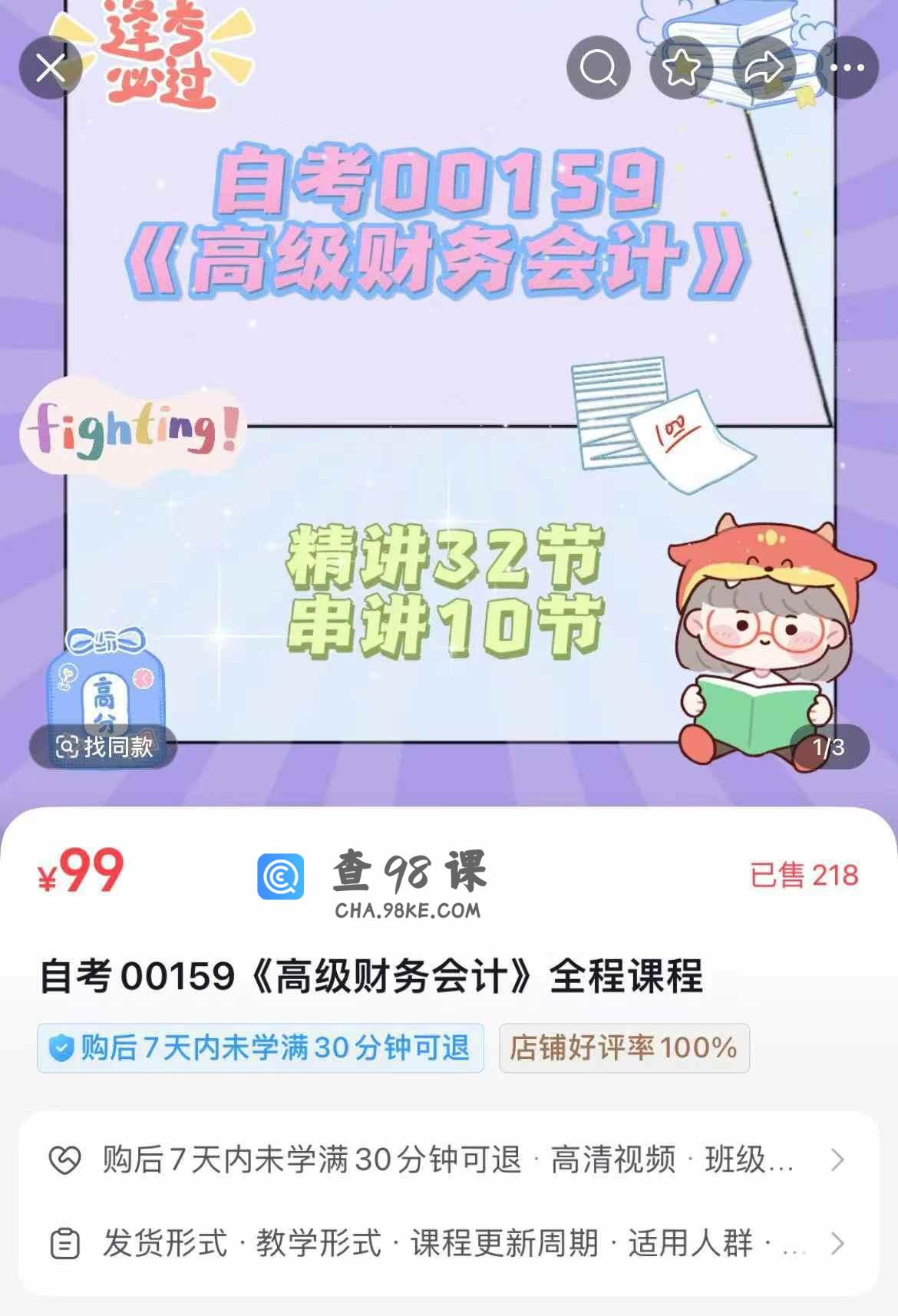Tap the 店铺好评率100% badge
This screenshot has height=1316, width=898.
[623, 1047]
